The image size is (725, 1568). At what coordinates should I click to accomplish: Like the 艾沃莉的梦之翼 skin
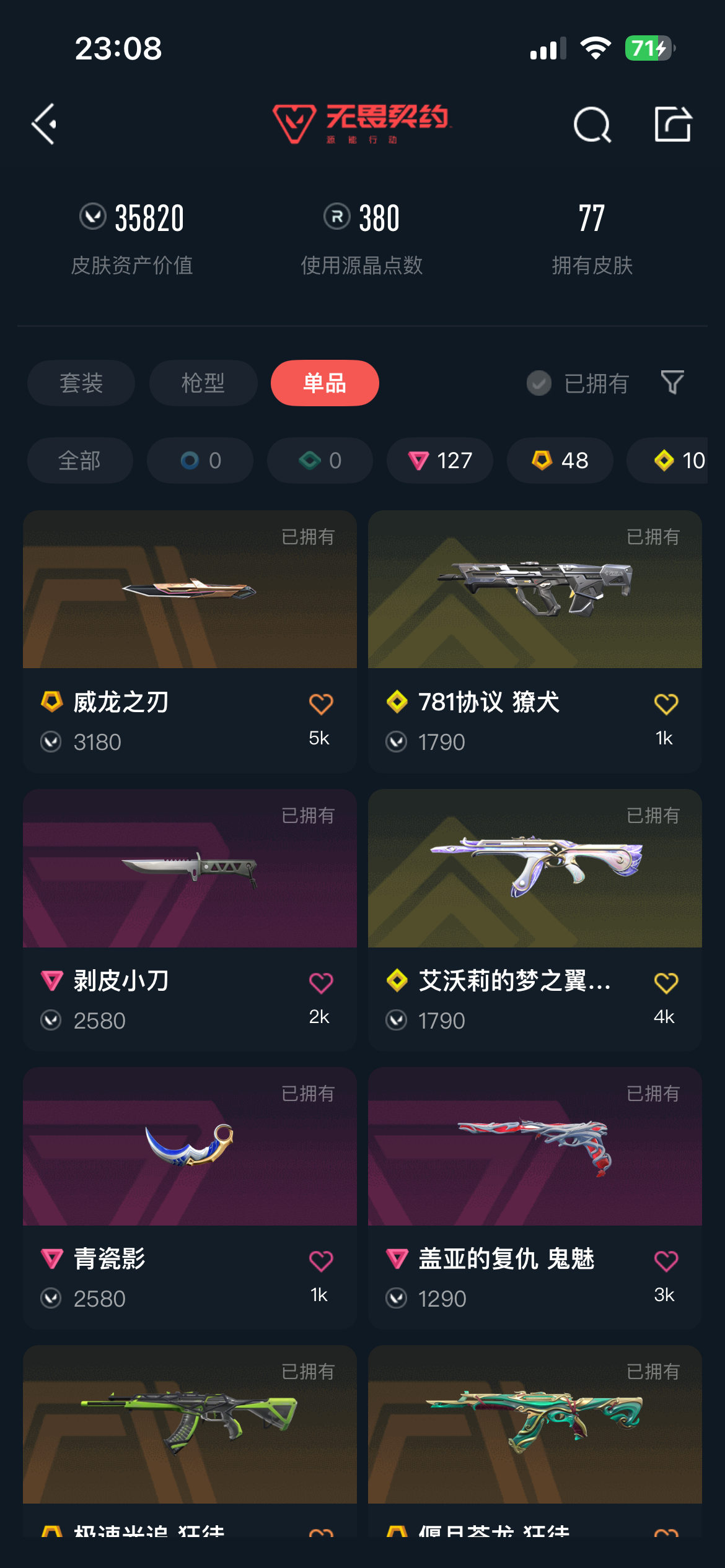click(666, 983)
